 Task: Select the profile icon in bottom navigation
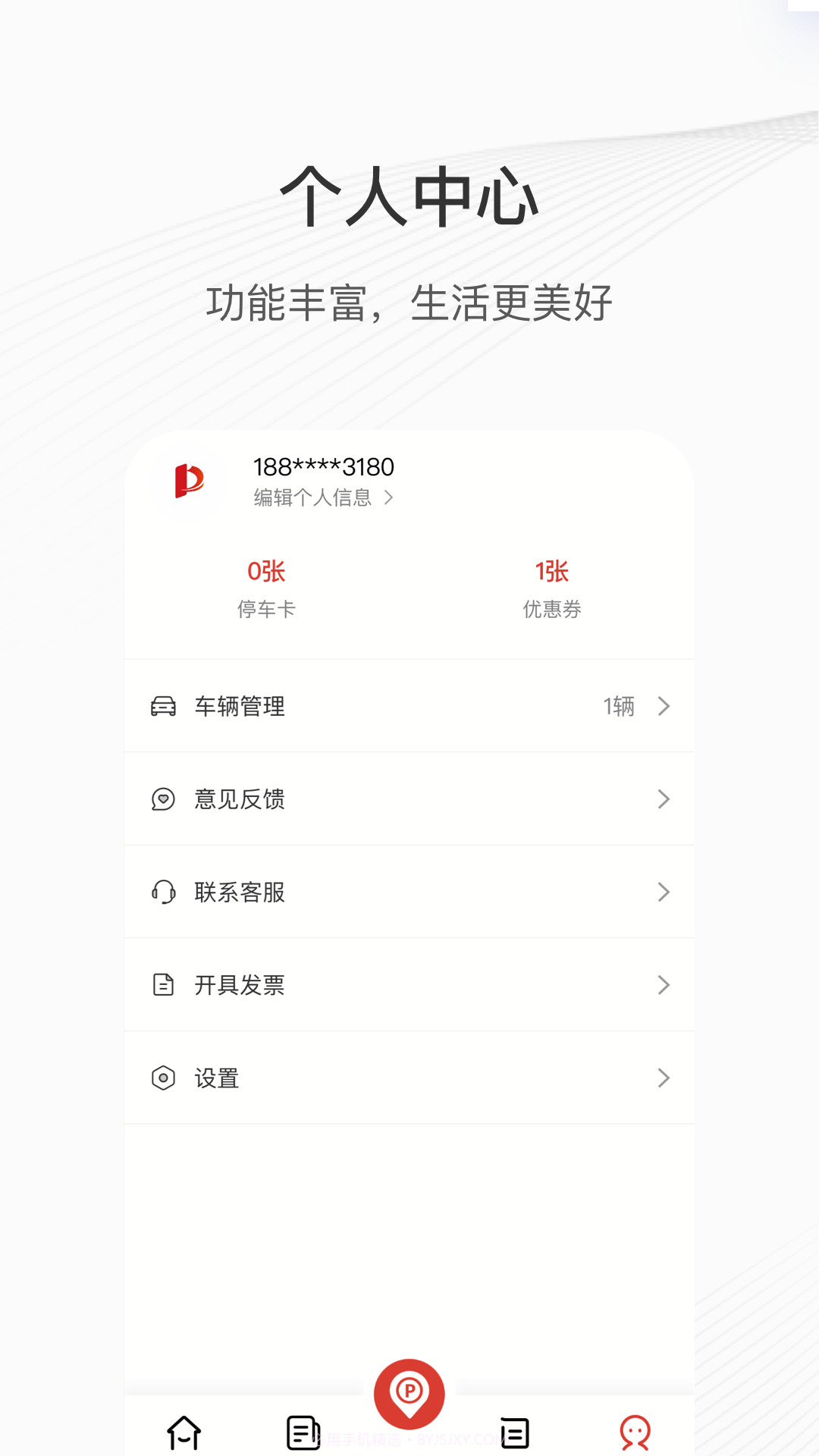click(x=635, y=1432)
